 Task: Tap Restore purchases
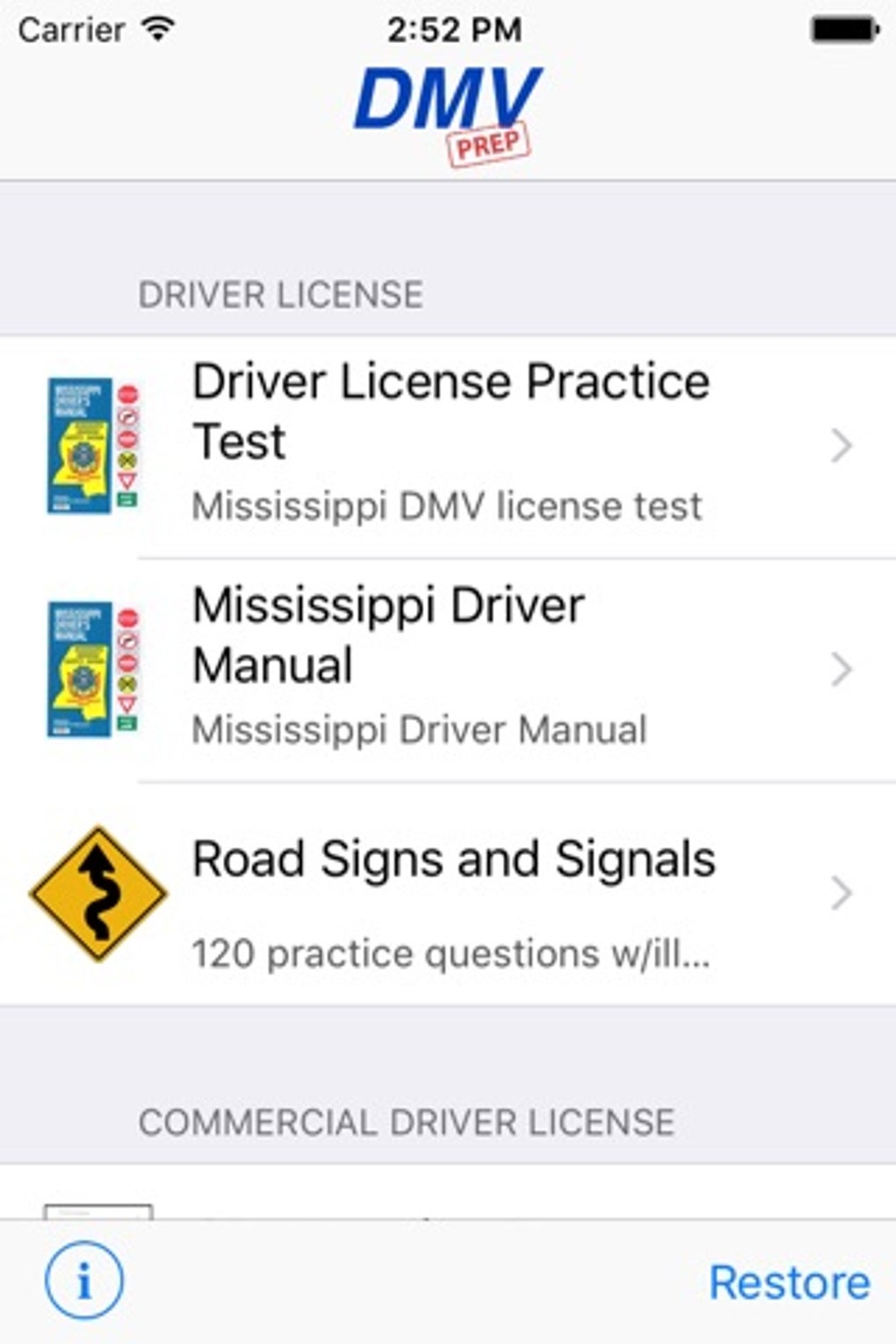pos(789,1282)
